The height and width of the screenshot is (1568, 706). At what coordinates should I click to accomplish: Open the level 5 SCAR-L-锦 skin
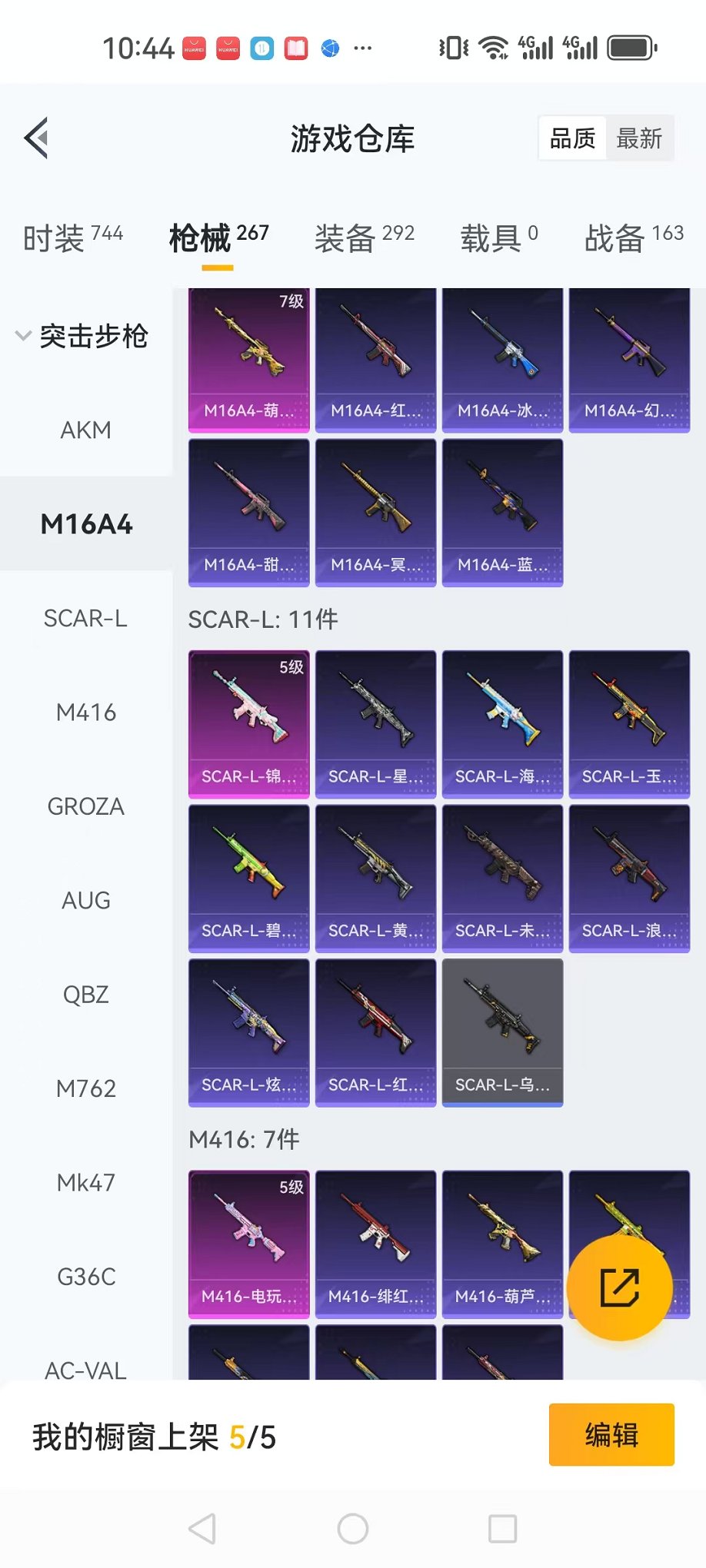[x=248, y=723]
